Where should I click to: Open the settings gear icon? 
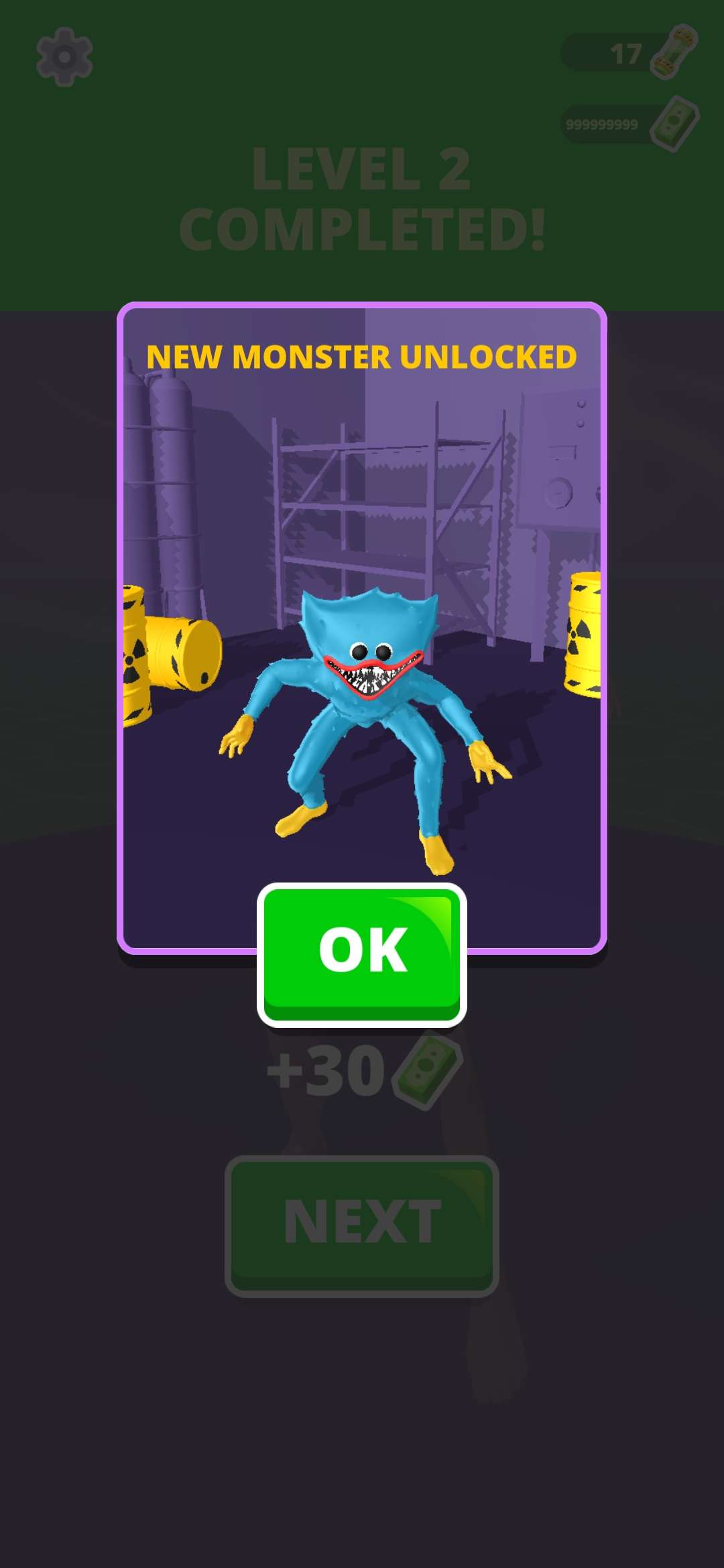click(64, 57)
